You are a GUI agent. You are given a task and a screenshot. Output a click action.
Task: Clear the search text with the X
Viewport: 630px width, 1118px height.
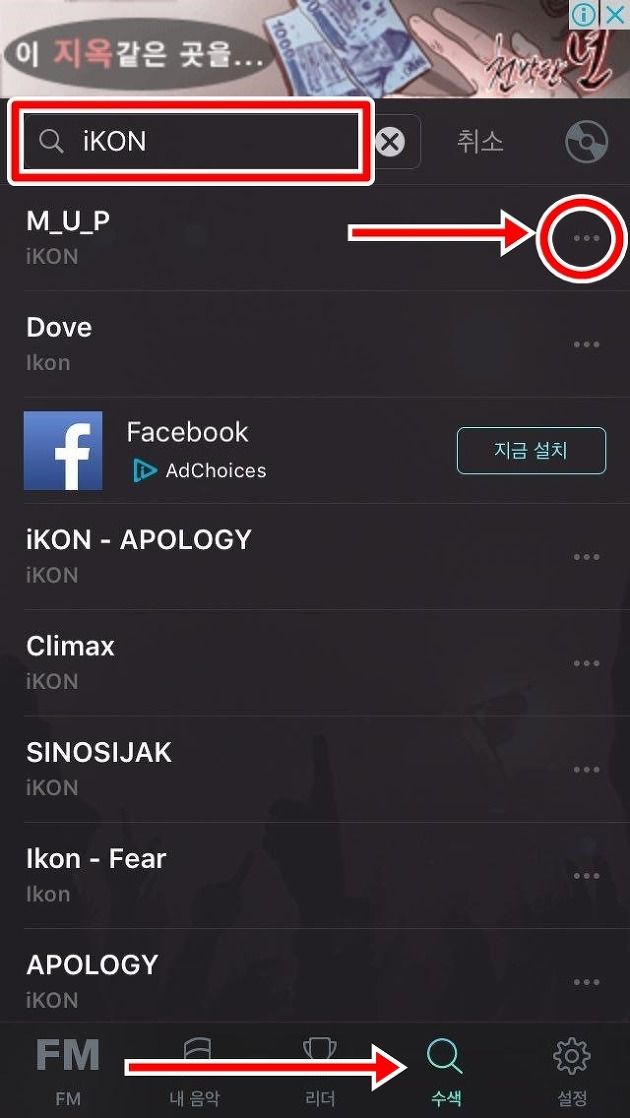coord(390,142)
